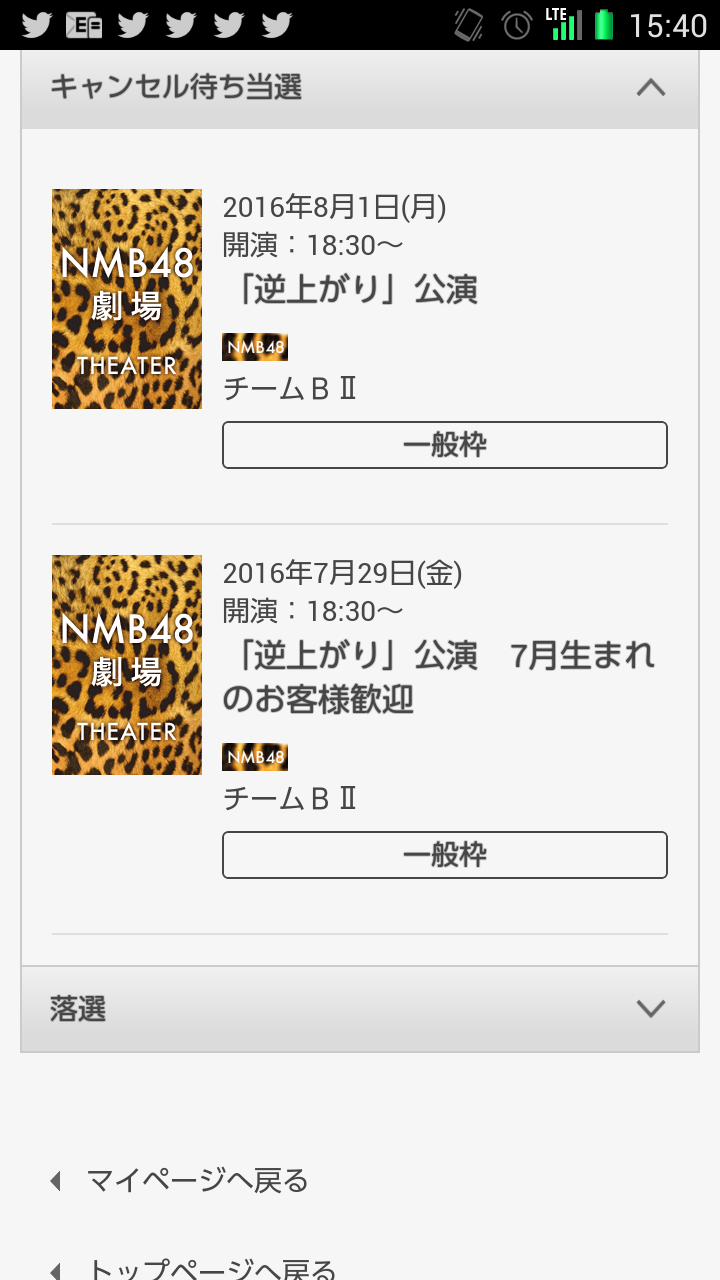Tap 一般枠 button for the 8月1日 show
720x1280 pixels.
pyautogui.click(x=444, y=445)
